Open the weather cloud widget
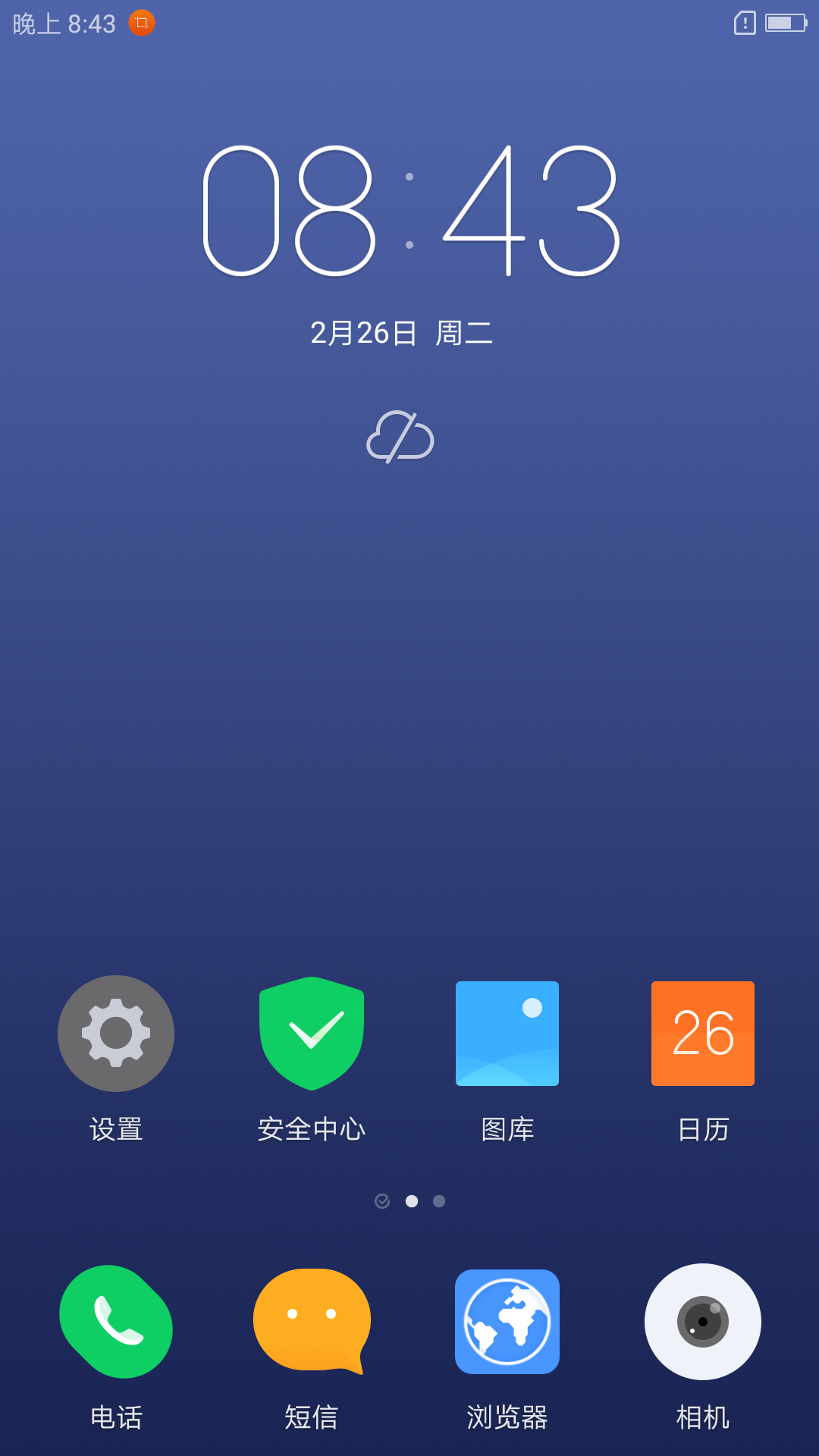 click(400, 437)
